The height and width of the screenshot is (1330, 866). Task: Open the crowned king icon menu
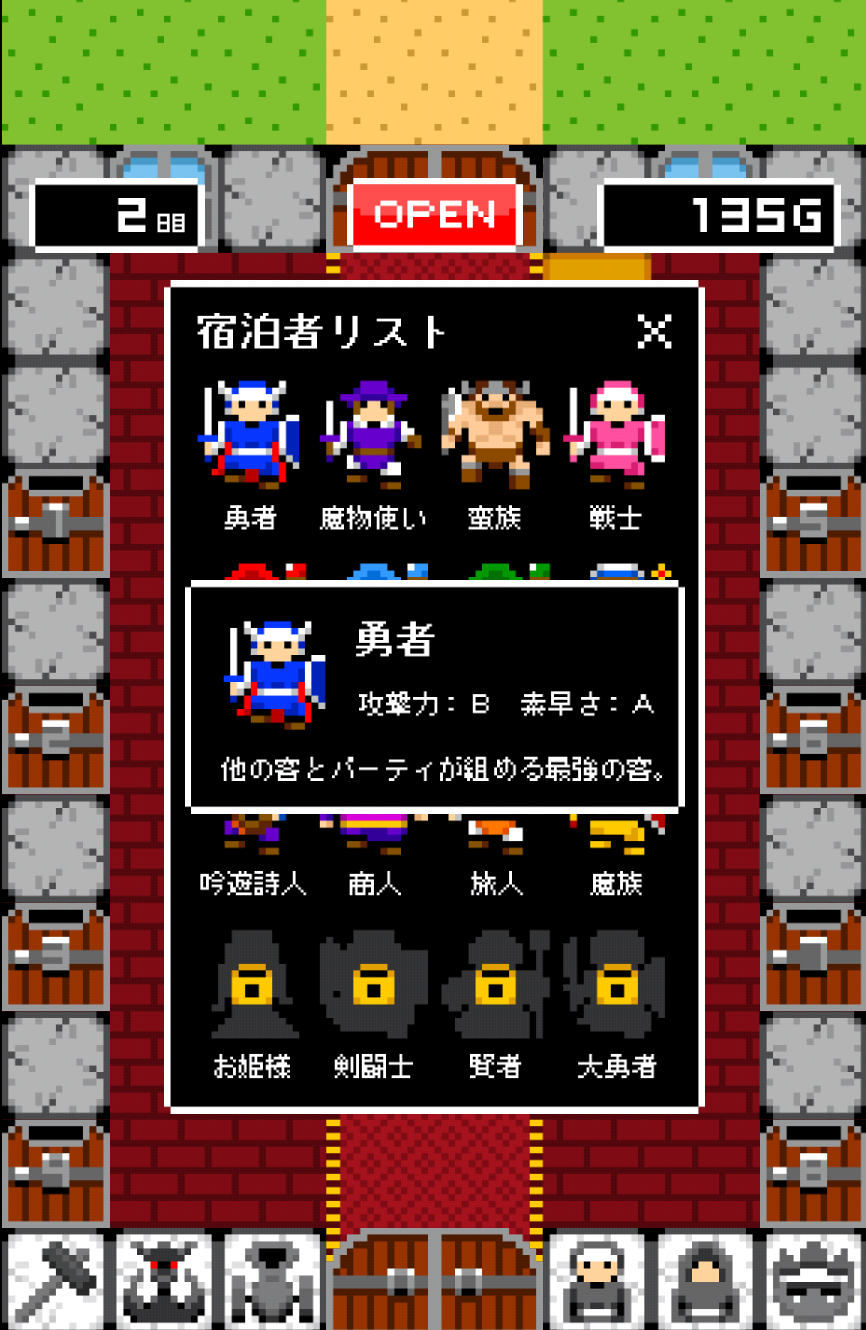811,1281
